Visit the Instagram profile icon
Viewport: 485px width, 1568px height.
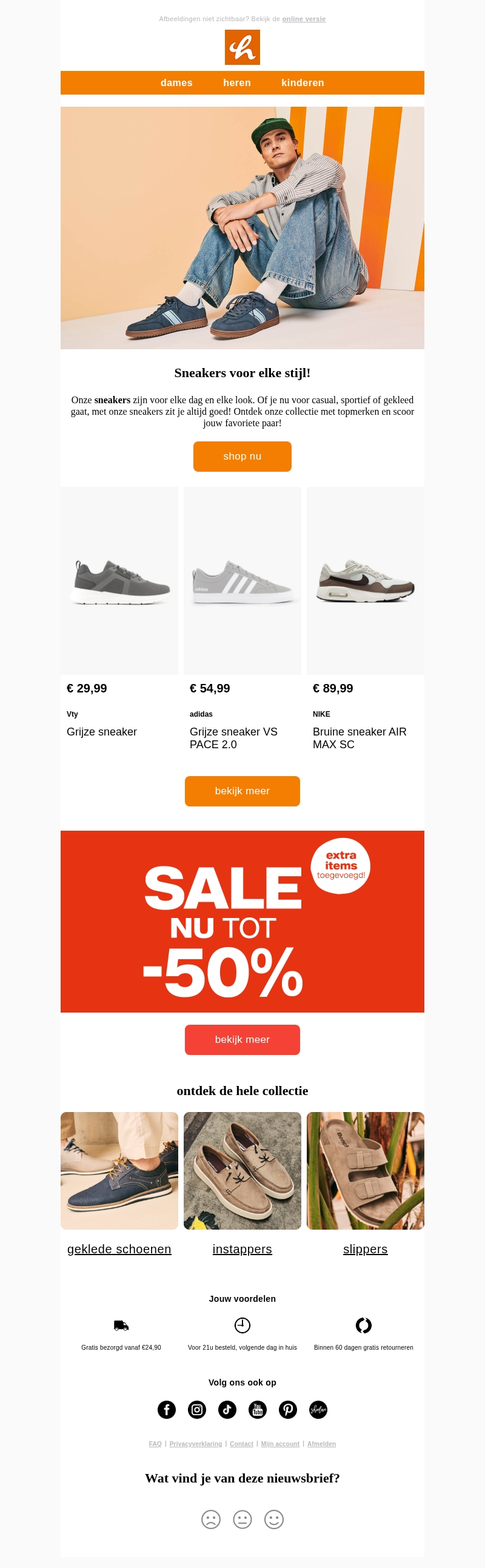pyautogui.click(x=197, y=1409)
